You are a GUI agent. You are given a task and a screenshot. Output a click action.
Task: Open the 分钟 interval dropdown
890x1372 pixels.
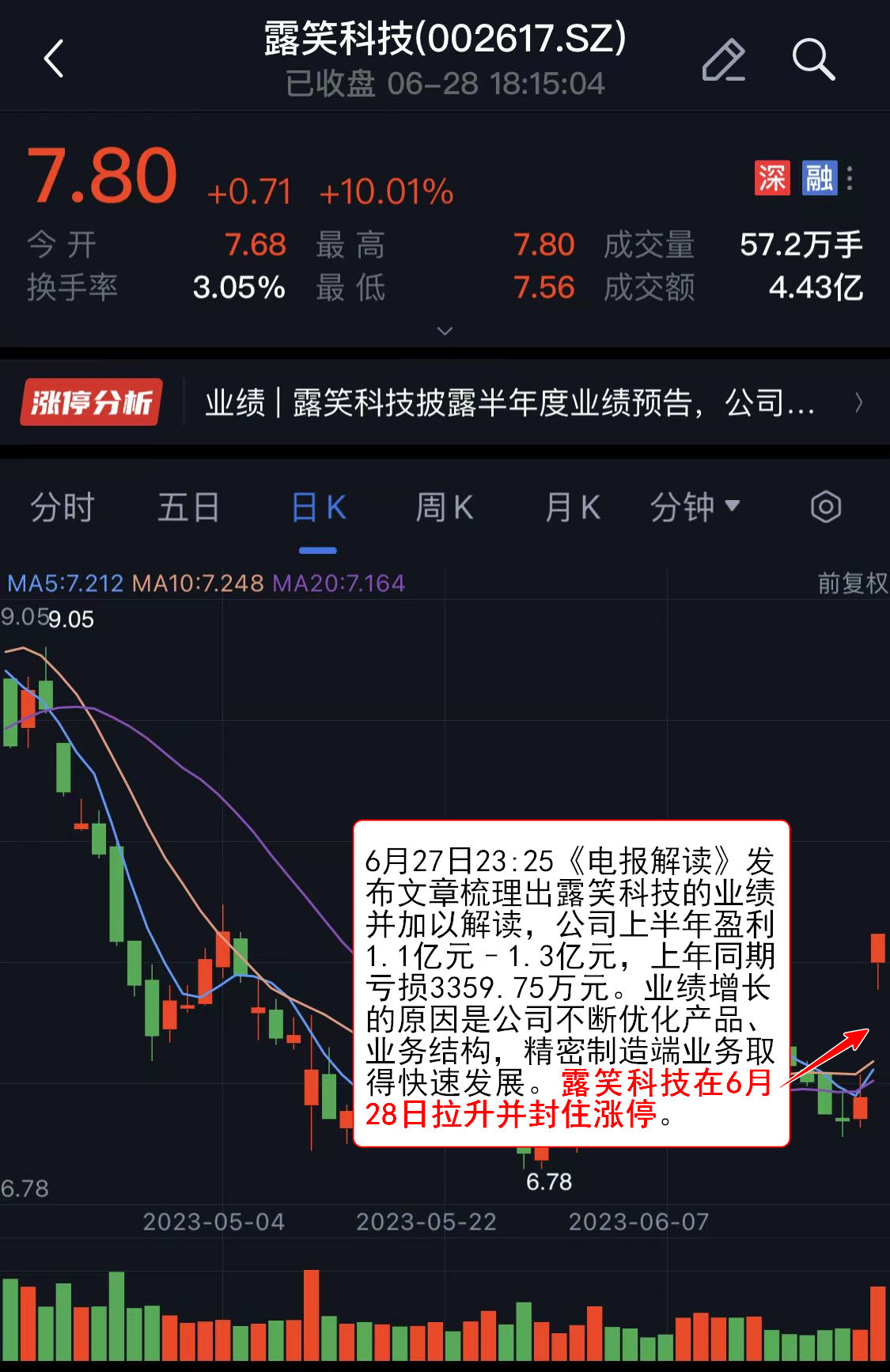695,507
